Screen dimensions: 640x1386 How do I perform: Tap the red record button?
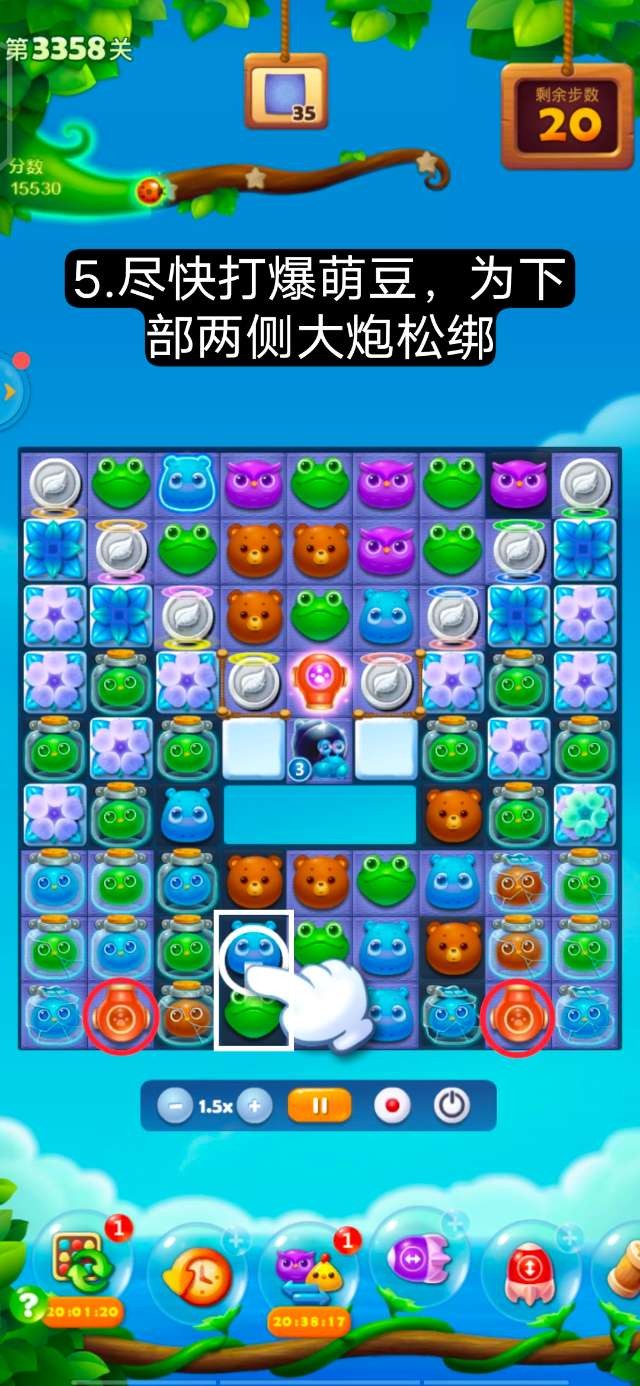pos(392,1106)
